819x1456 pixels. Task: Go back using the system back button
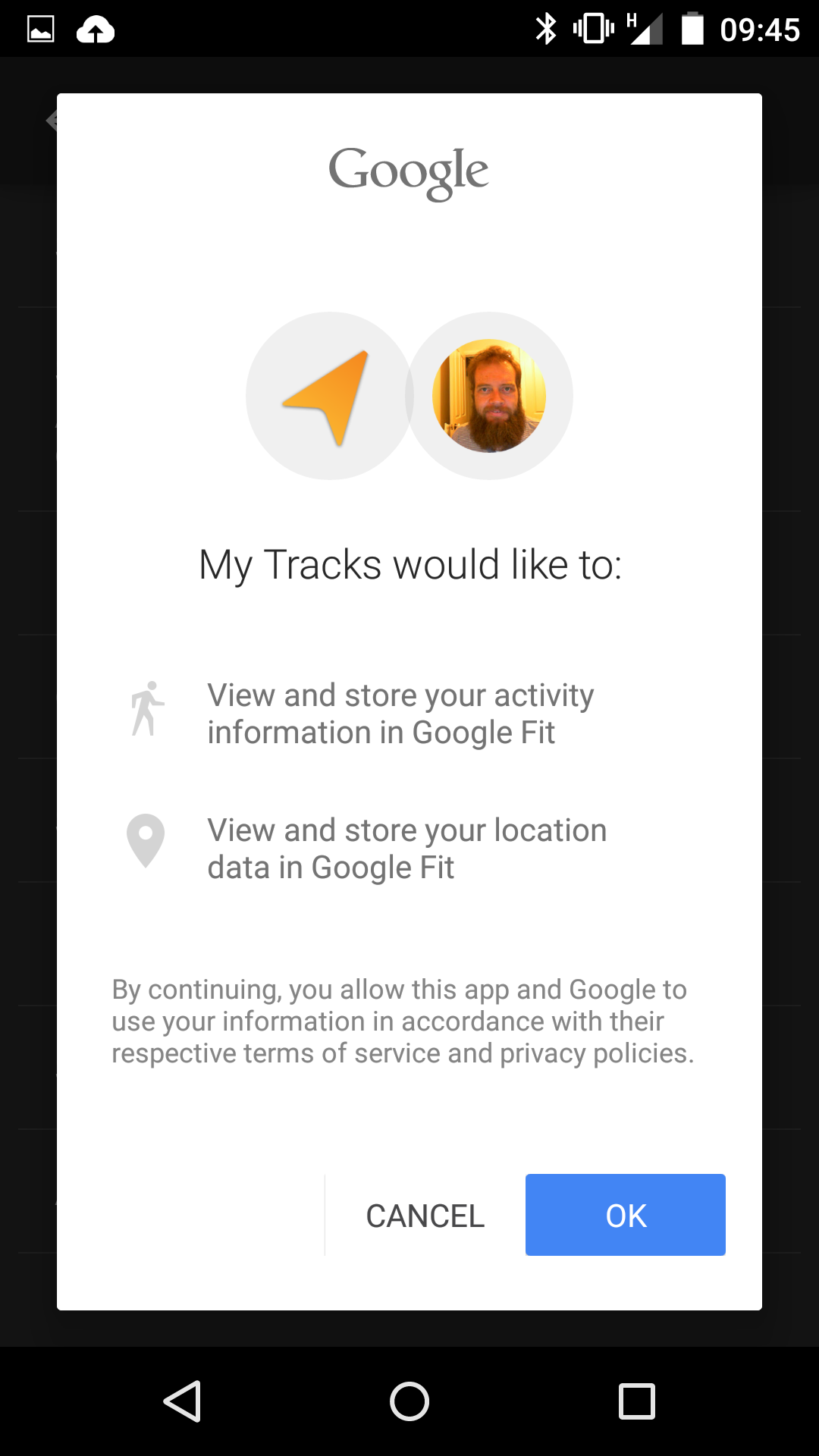(x=182, y=1401)
